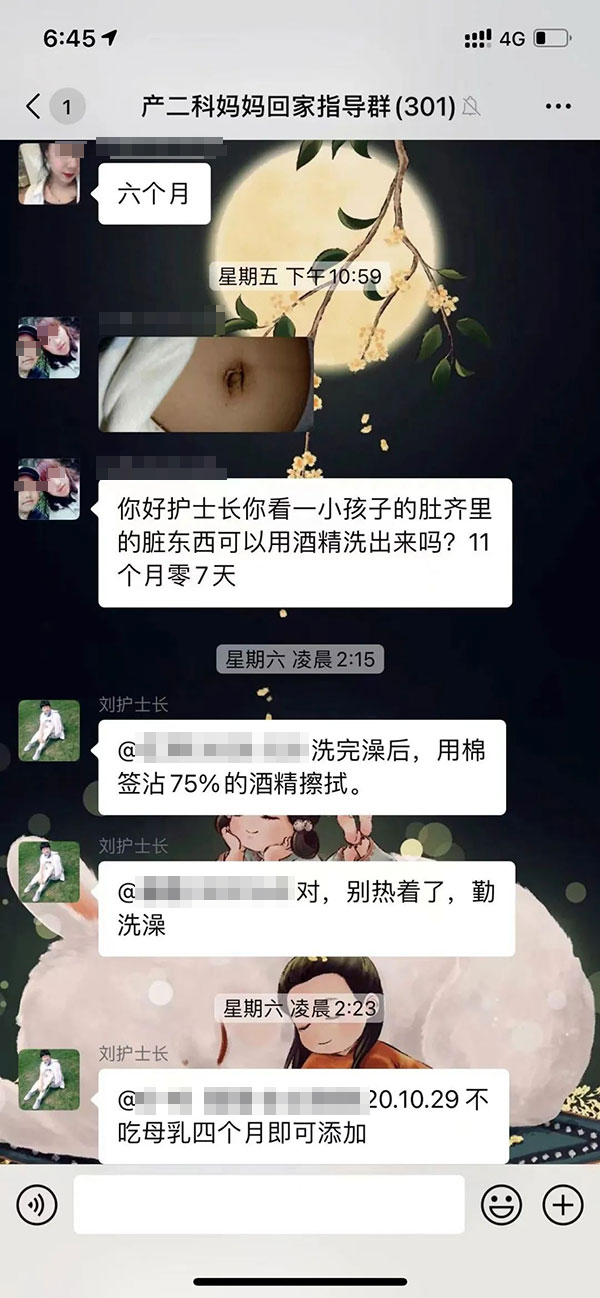Screen dimensions: 600x1298
Task: View the belly button photo message
Action: tap(205, 384)
